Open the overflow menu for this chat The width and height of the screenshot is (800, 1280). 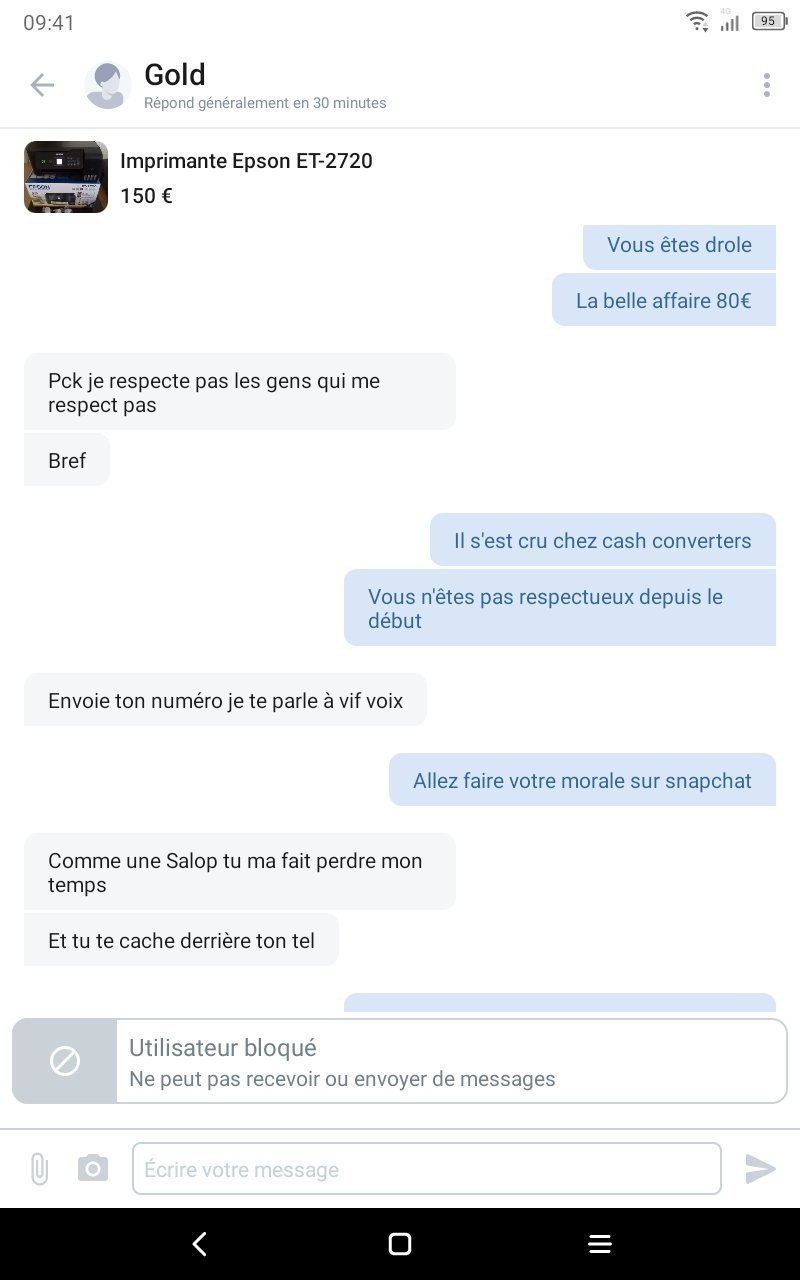(766, 85)
